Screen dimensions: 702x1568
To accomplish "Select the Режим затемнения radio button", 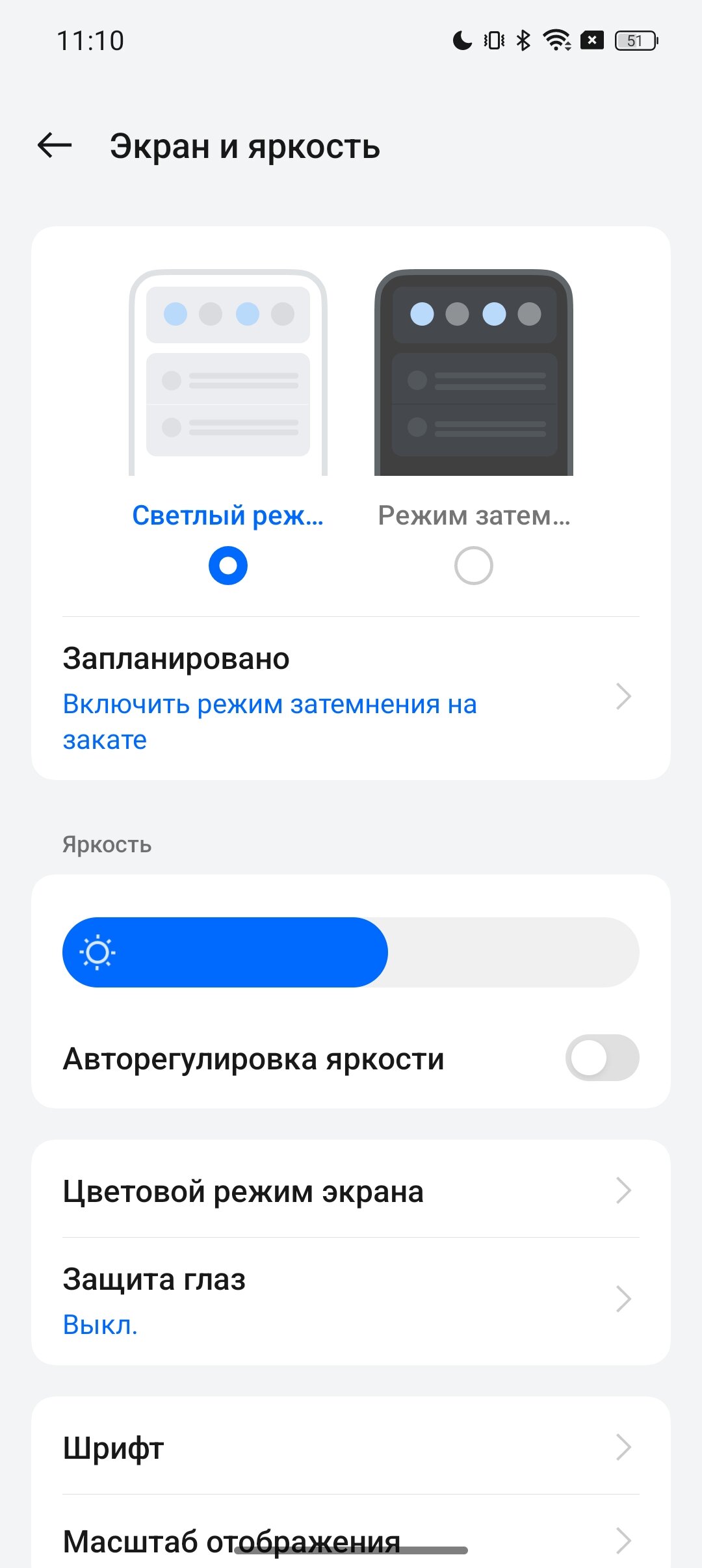I will 474,566.
